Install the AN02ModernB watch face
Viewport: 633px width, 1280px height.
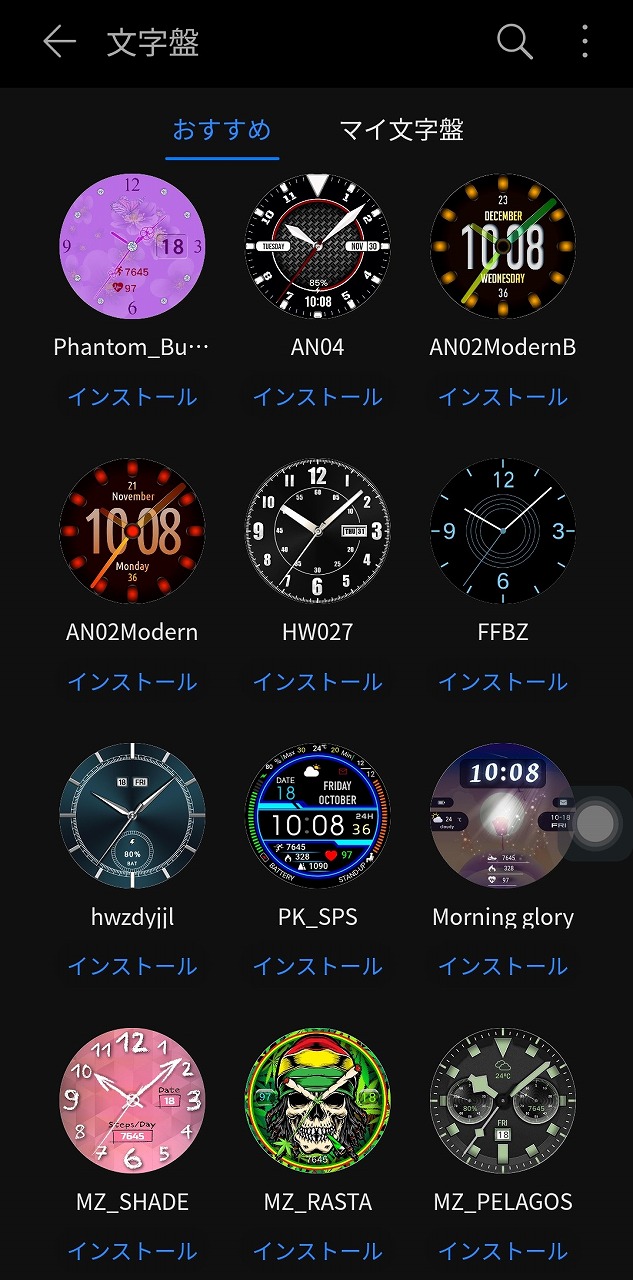(503, 397)
